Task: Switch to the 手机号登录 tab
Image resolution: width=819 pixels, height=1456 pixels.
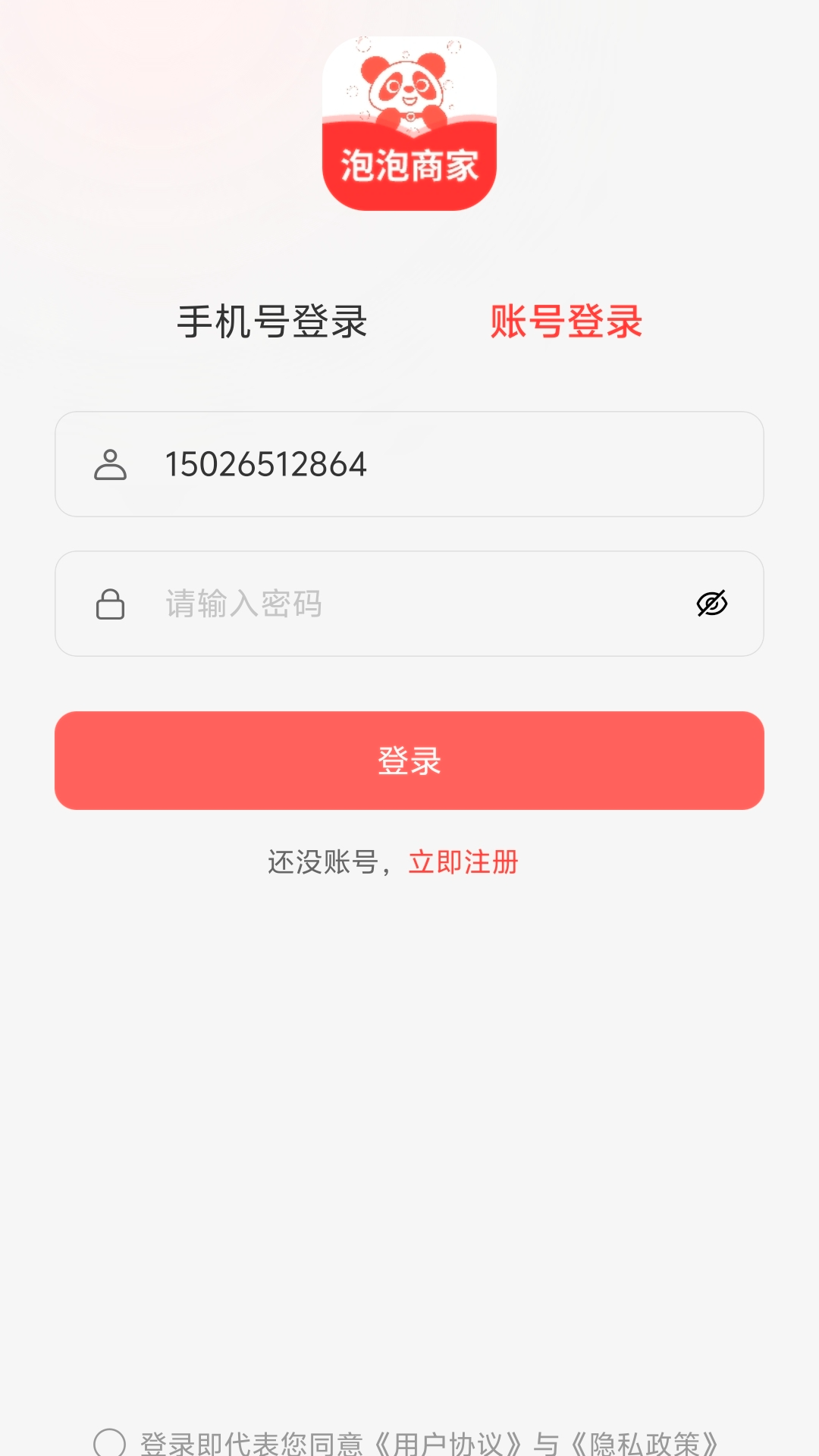Action: pyautogui.click(x=272, y=322)
